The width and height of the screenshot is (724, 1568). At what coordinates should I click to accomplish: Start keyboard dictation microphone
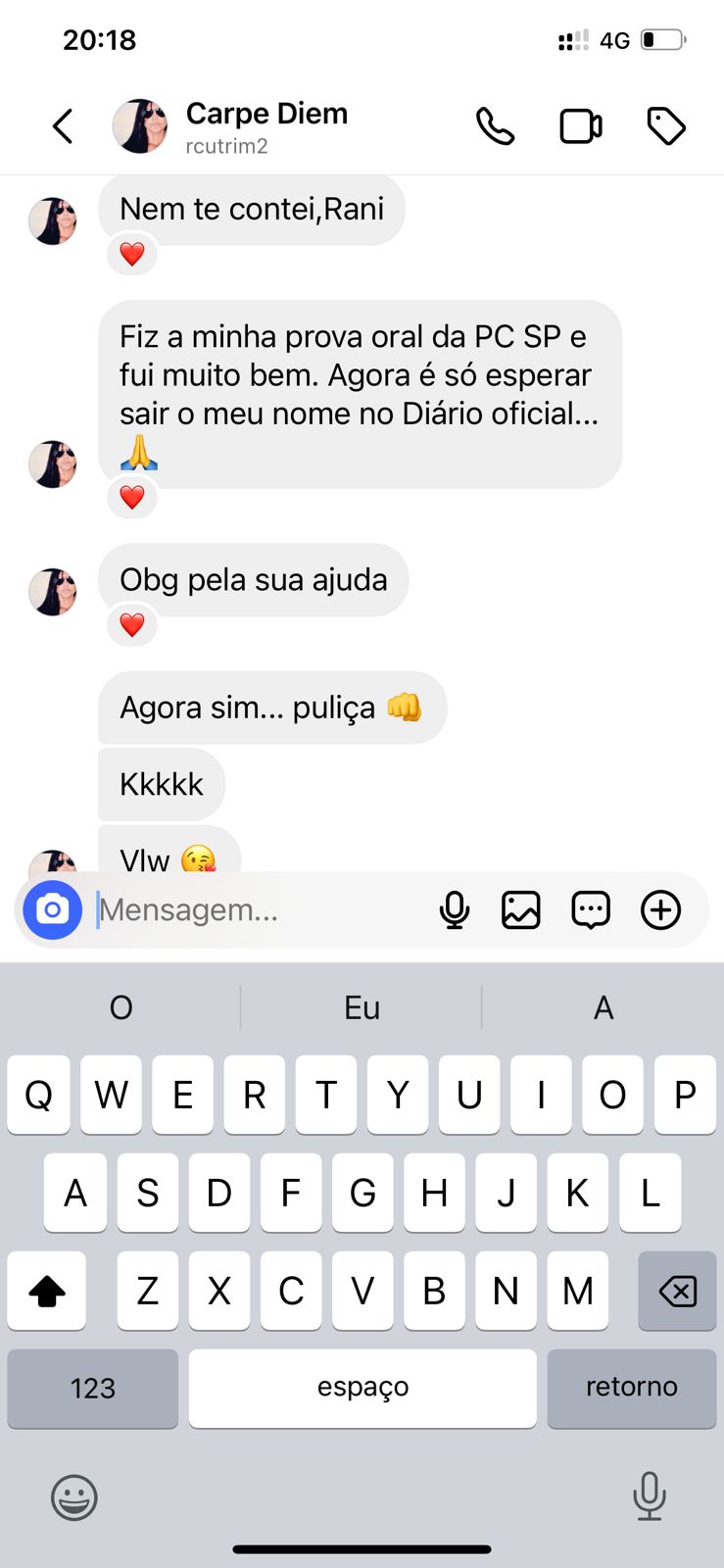pyautogui.click(x=649, y=1495)
